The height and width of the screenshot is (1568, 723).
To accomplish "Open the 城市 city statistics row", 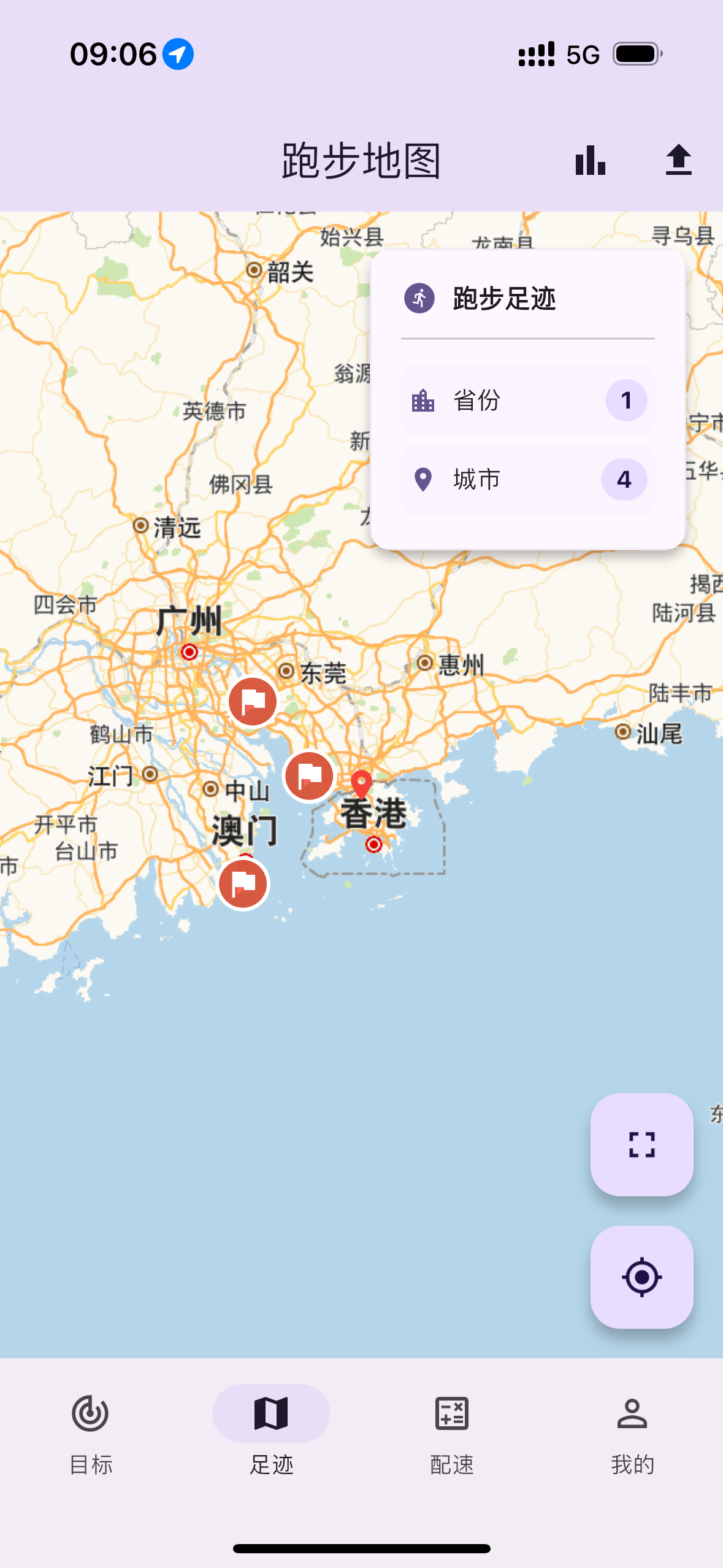I will click(x=527, y=479).
